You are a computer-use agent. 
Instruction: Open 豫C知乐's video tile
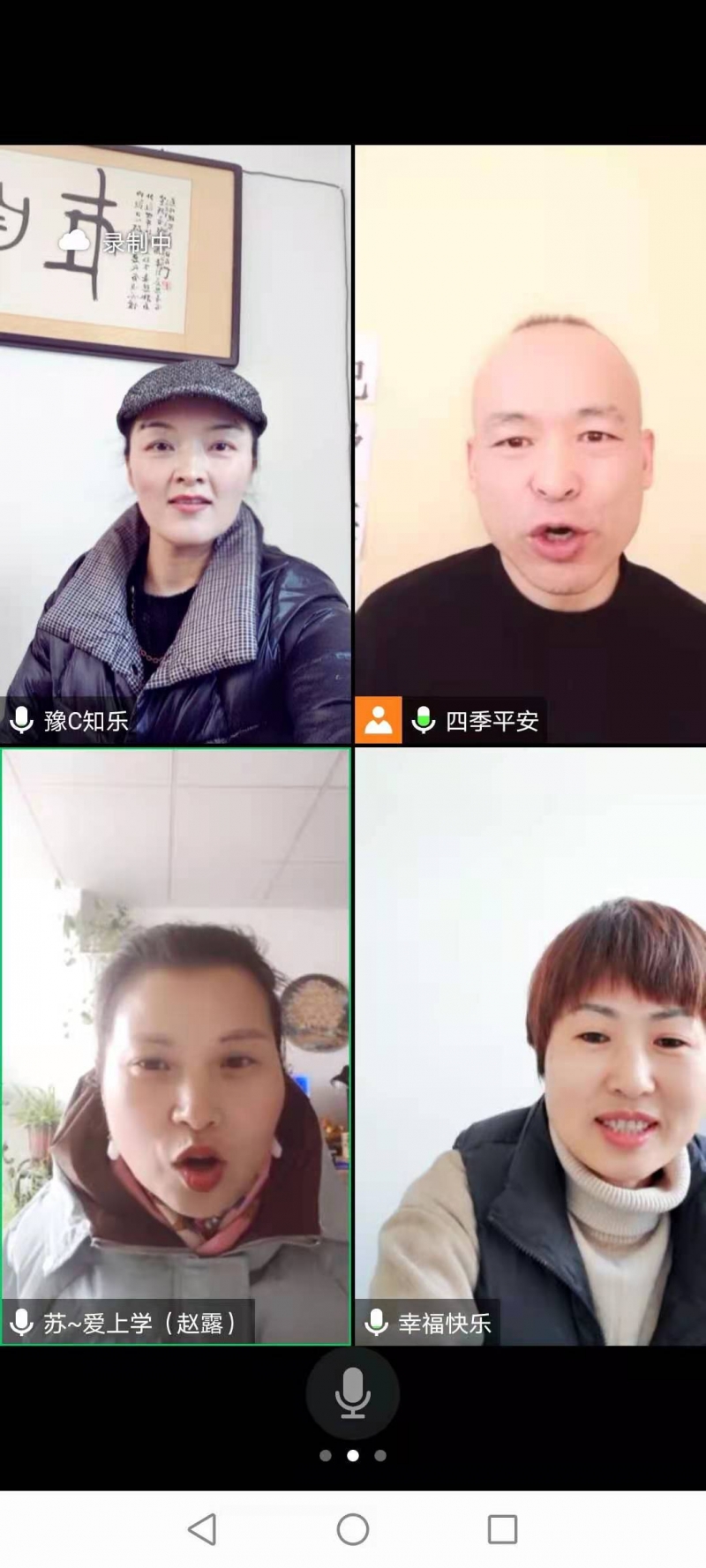[176, 444]
